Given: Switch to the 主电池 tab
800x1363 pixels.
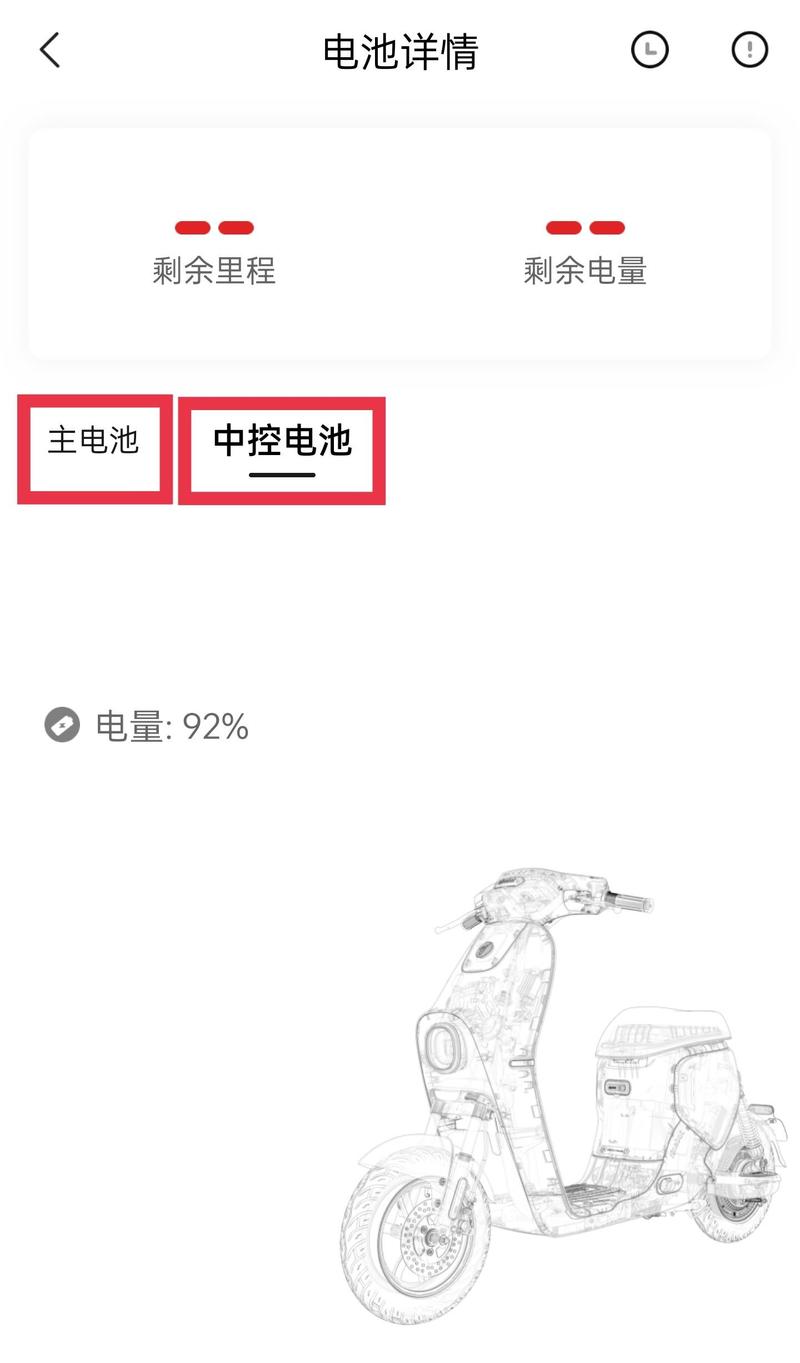Looking at the screenshot, I should [94, 441].
